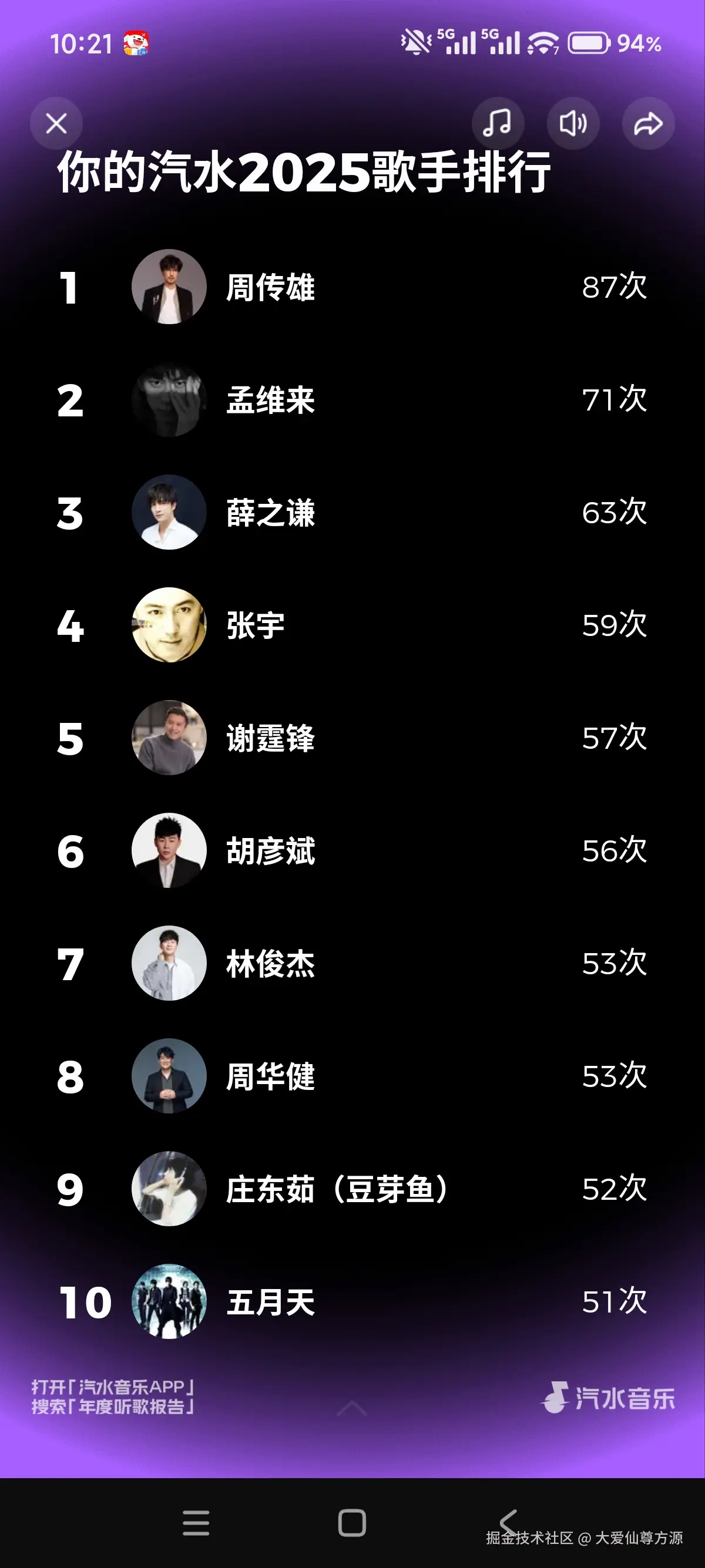Go back with the system back button

[508, 1523]
